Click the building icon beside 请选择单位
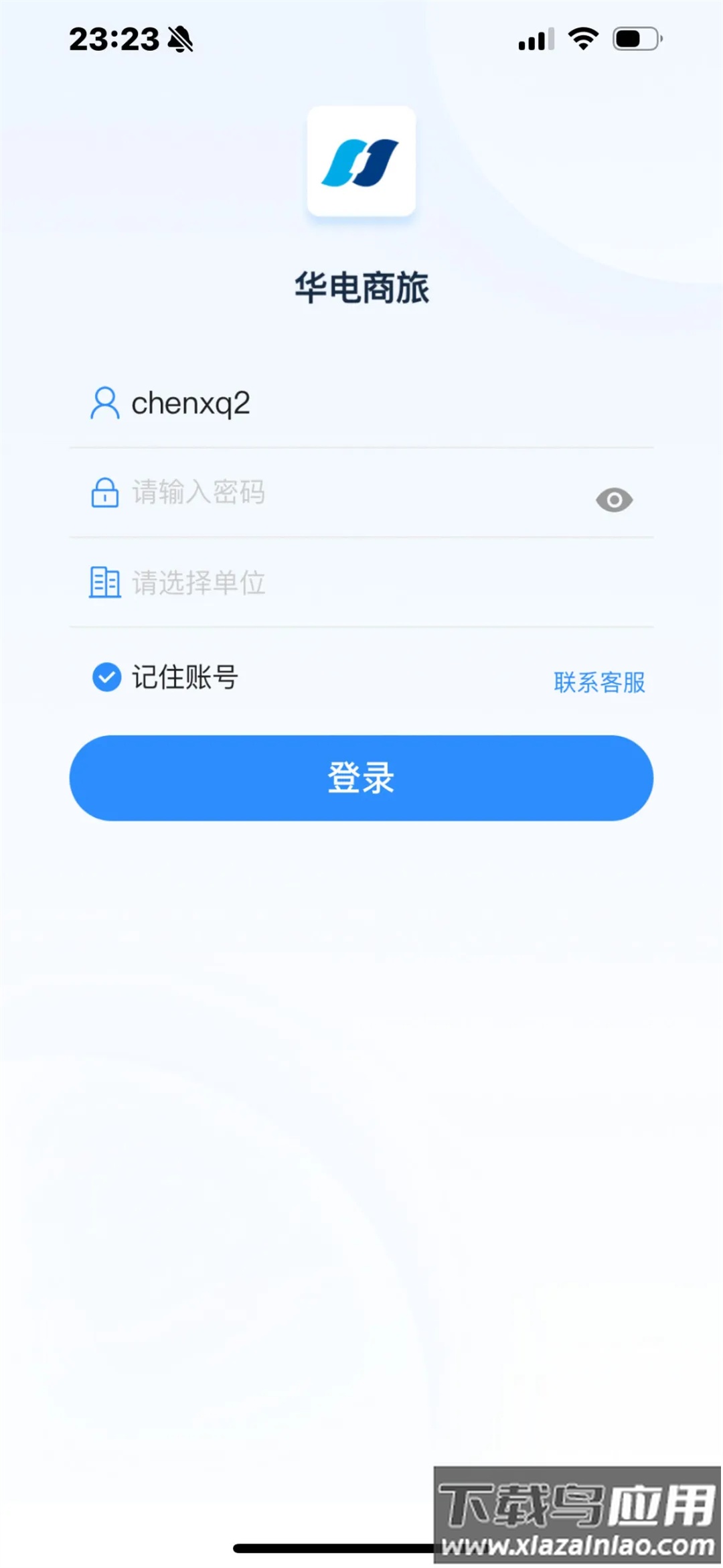Image resolution: width=723 pixels, height=1568 pixels. point(104,583)
